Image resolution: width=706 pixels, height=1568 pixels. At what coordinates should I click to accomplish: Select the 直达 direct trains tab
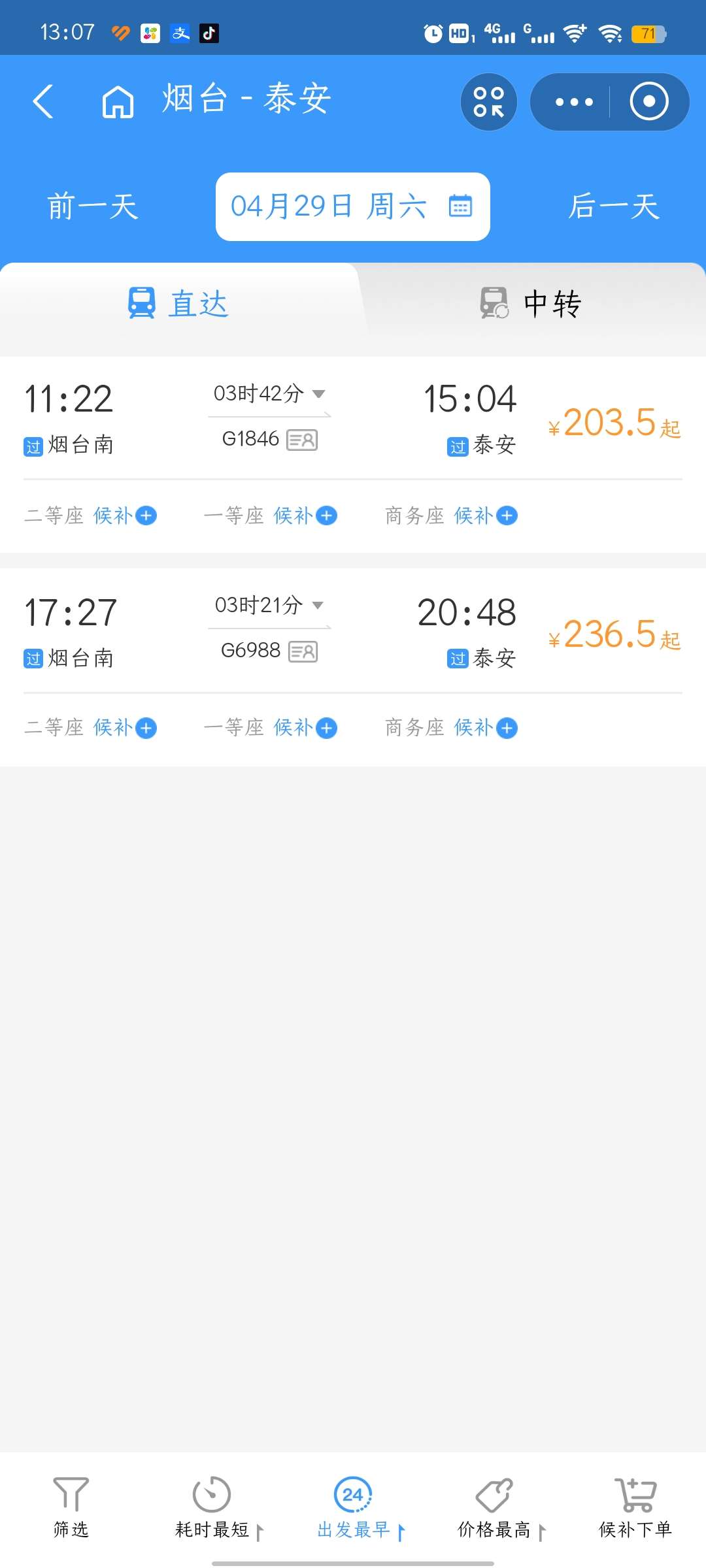(178, 304)
